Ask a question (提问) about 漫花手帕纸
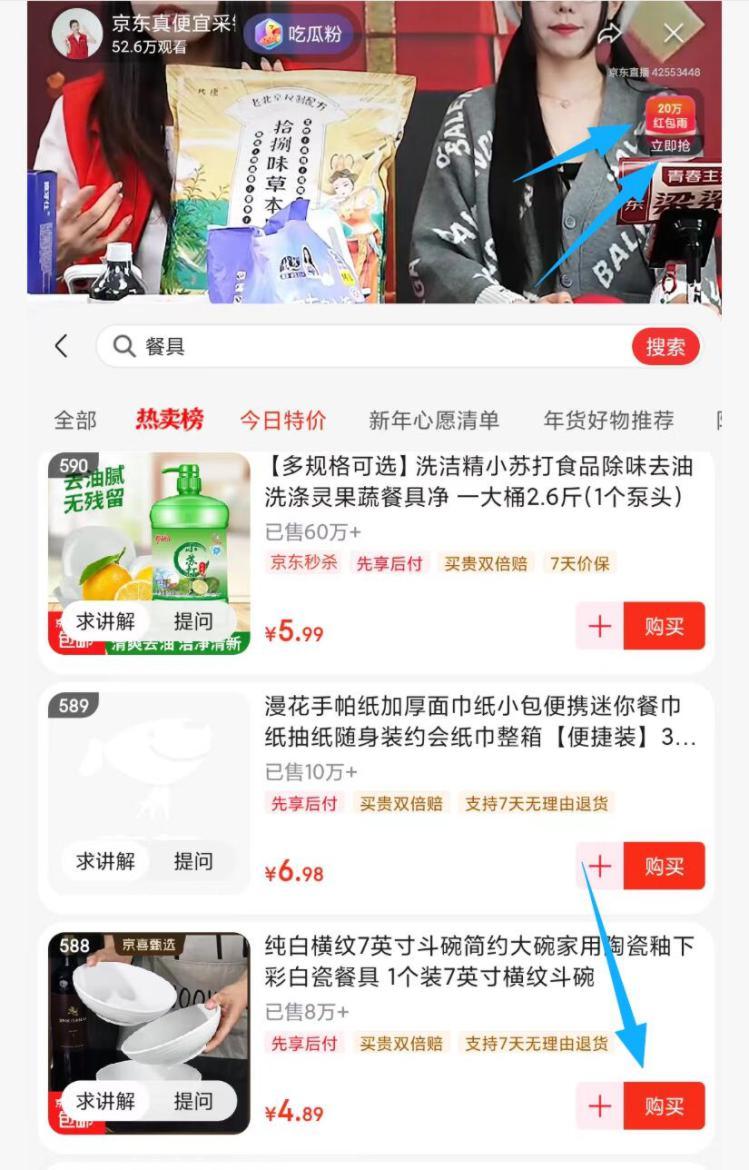The image size is (749, 1170). [193, 861]
